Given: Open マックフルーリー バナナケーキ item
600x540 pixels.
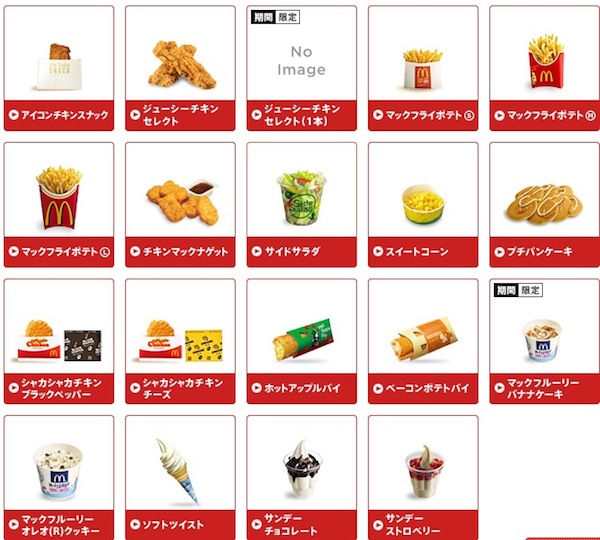Looking at the screenshot, I should point(544,342).
